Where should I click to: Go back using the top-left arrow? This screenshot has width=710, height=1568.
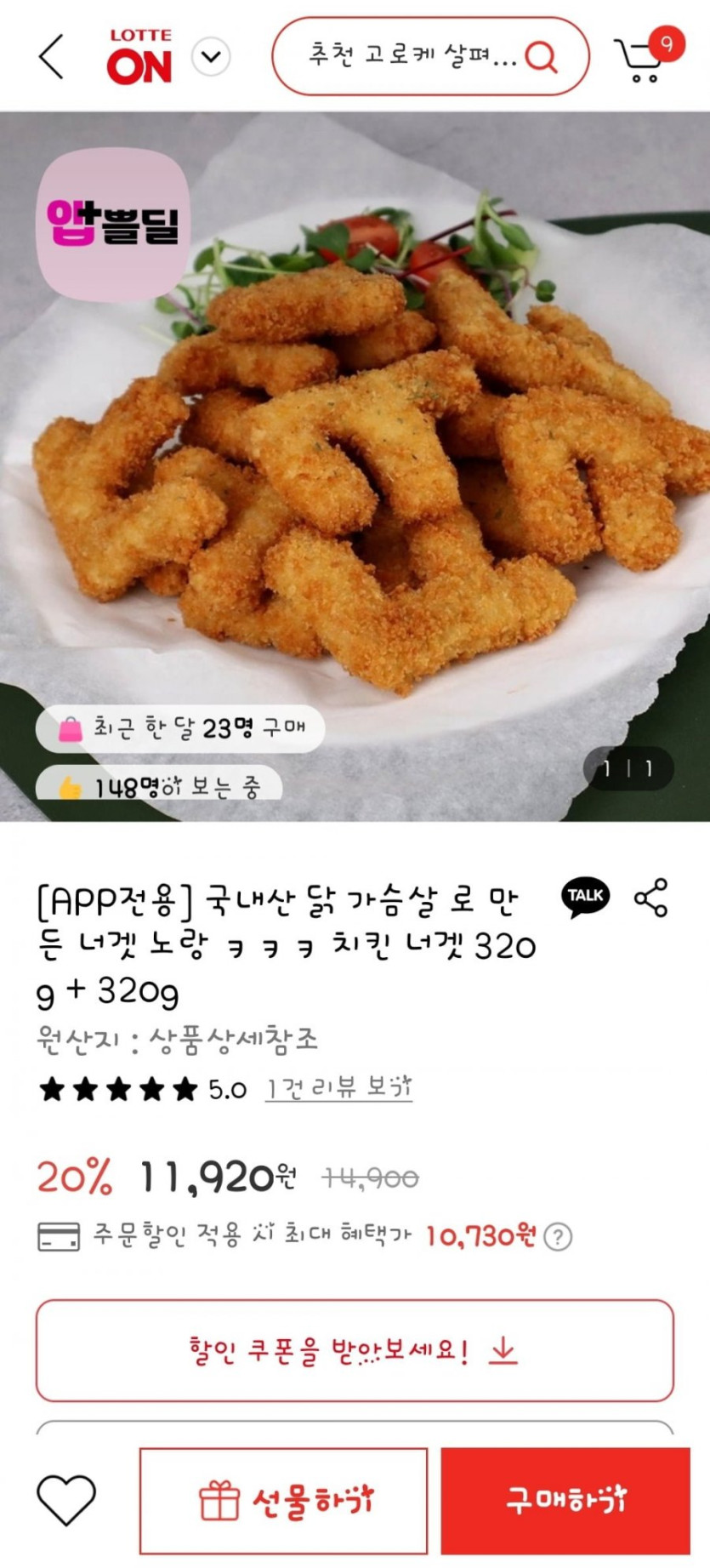(52, 57)
